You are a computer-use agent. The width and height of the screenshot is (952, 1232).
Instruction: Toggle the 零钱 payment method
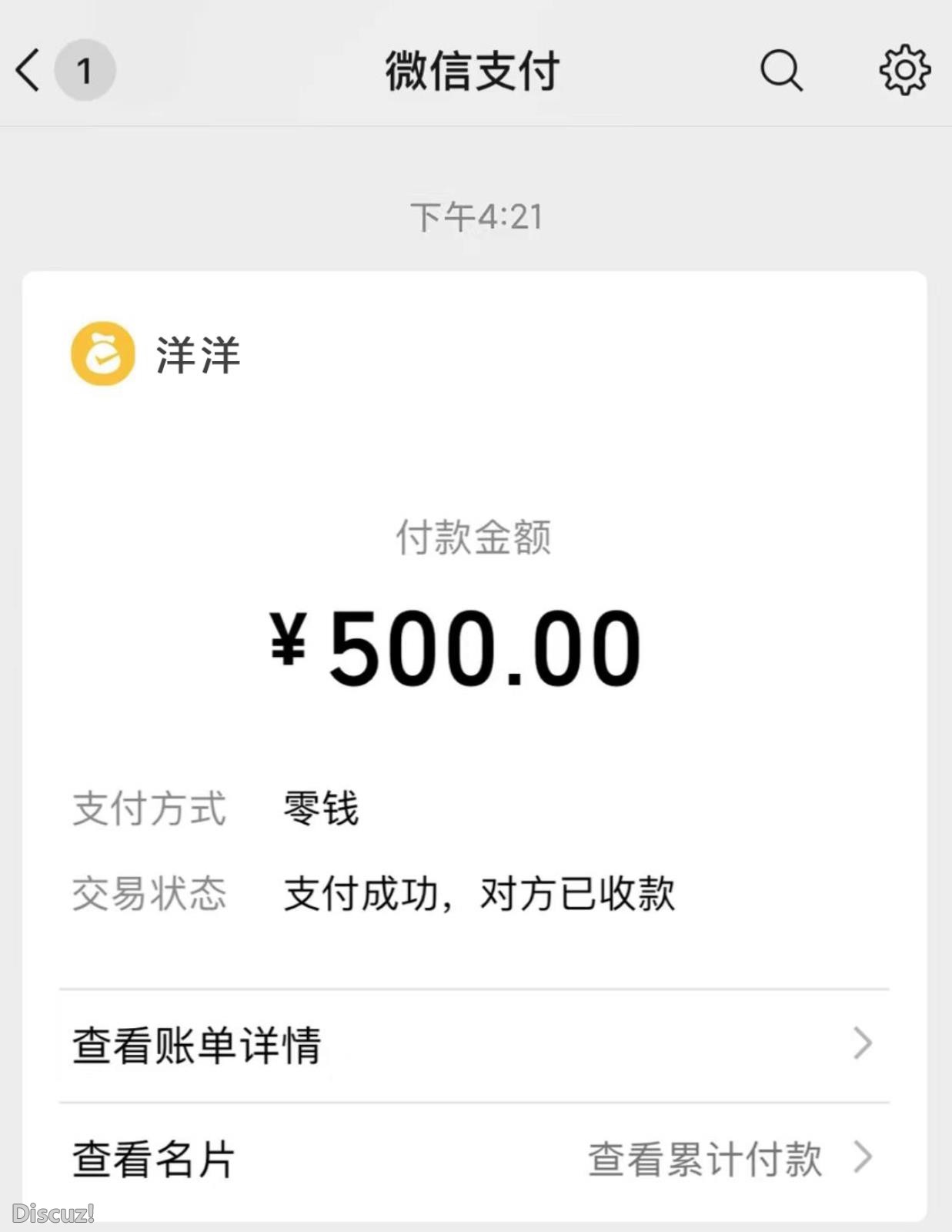[319, 807]
